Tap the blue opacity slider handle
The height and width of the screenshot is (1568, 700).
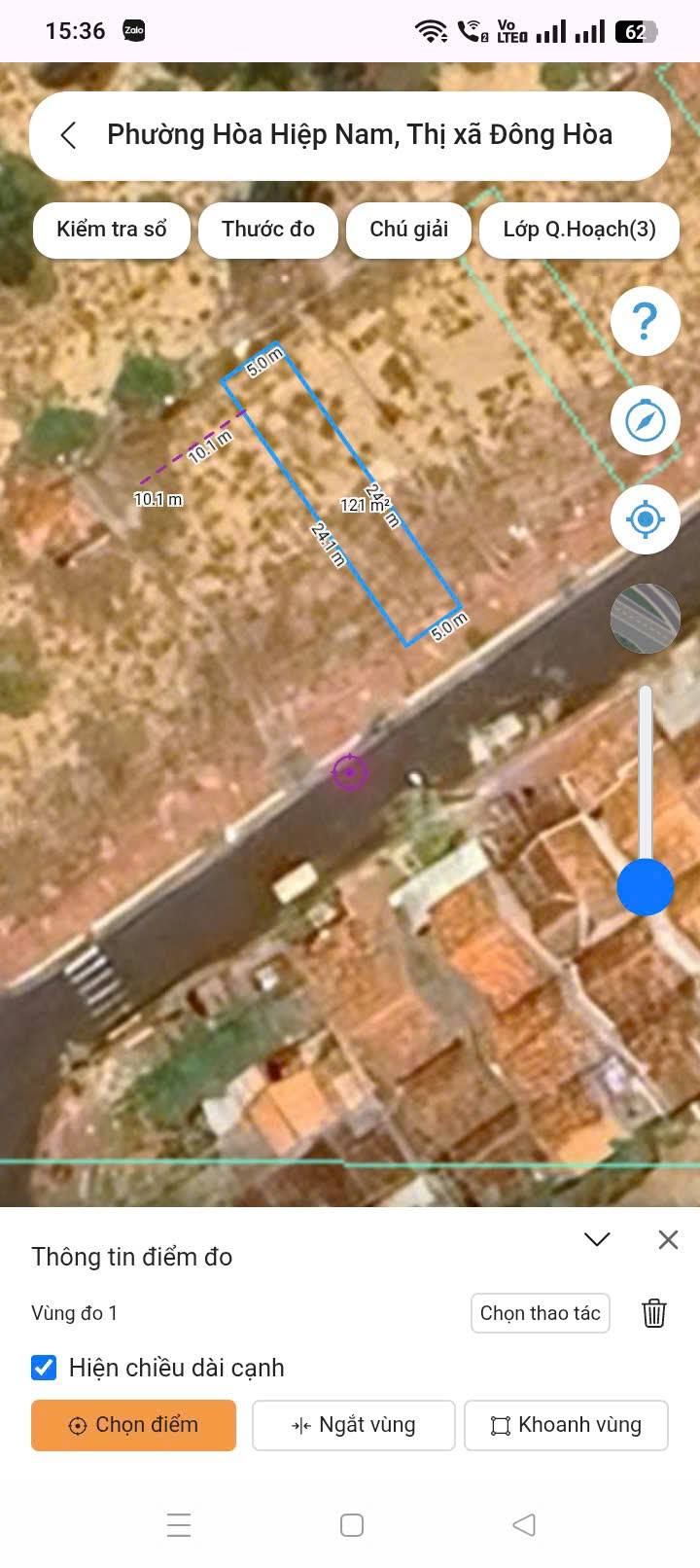645,886
